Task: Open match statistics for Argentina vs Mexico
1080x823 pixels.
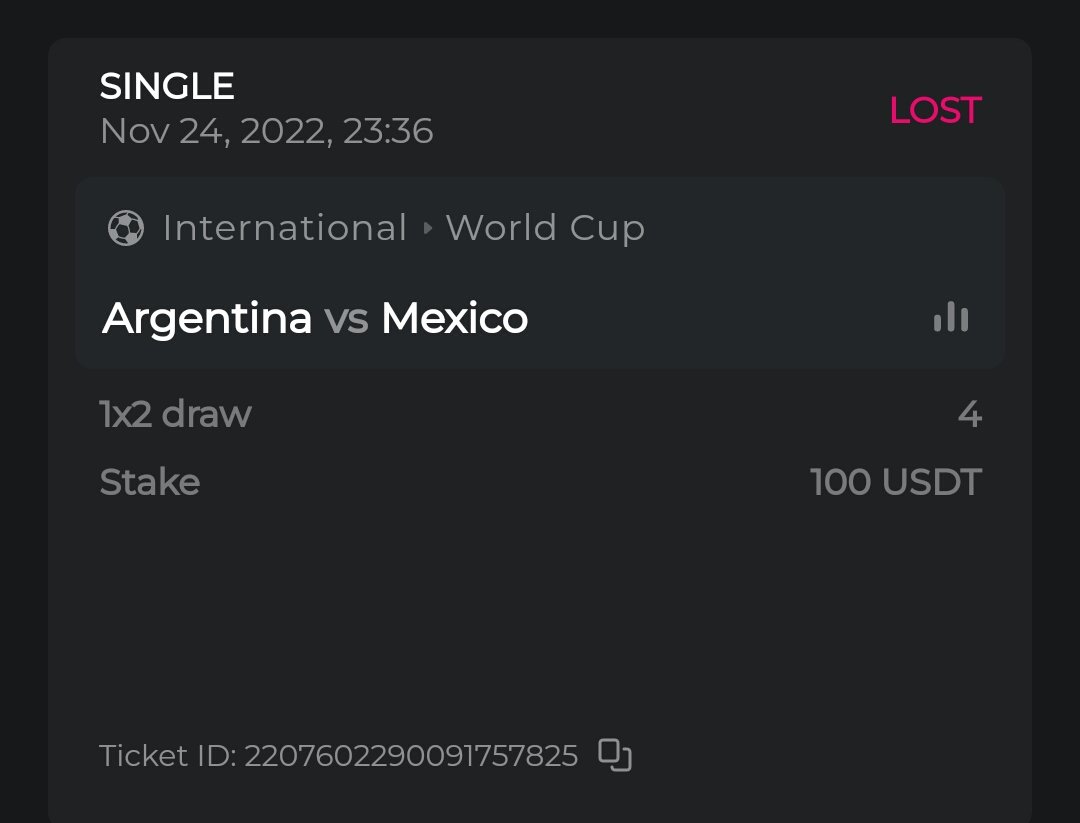Action: (950, 318)
